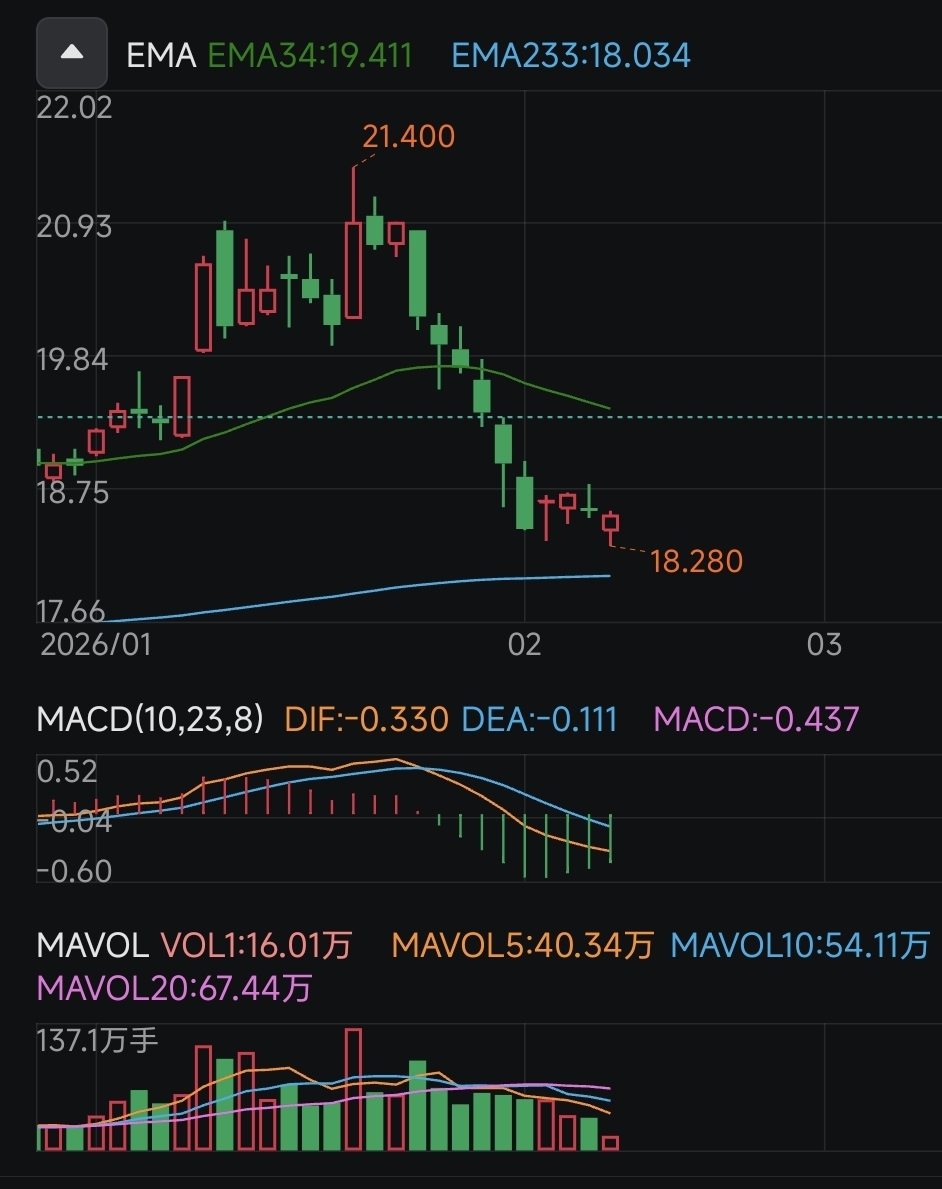
Task: Switch the MAVOL sub-chart indicator
Action: (x=92, y=944)
